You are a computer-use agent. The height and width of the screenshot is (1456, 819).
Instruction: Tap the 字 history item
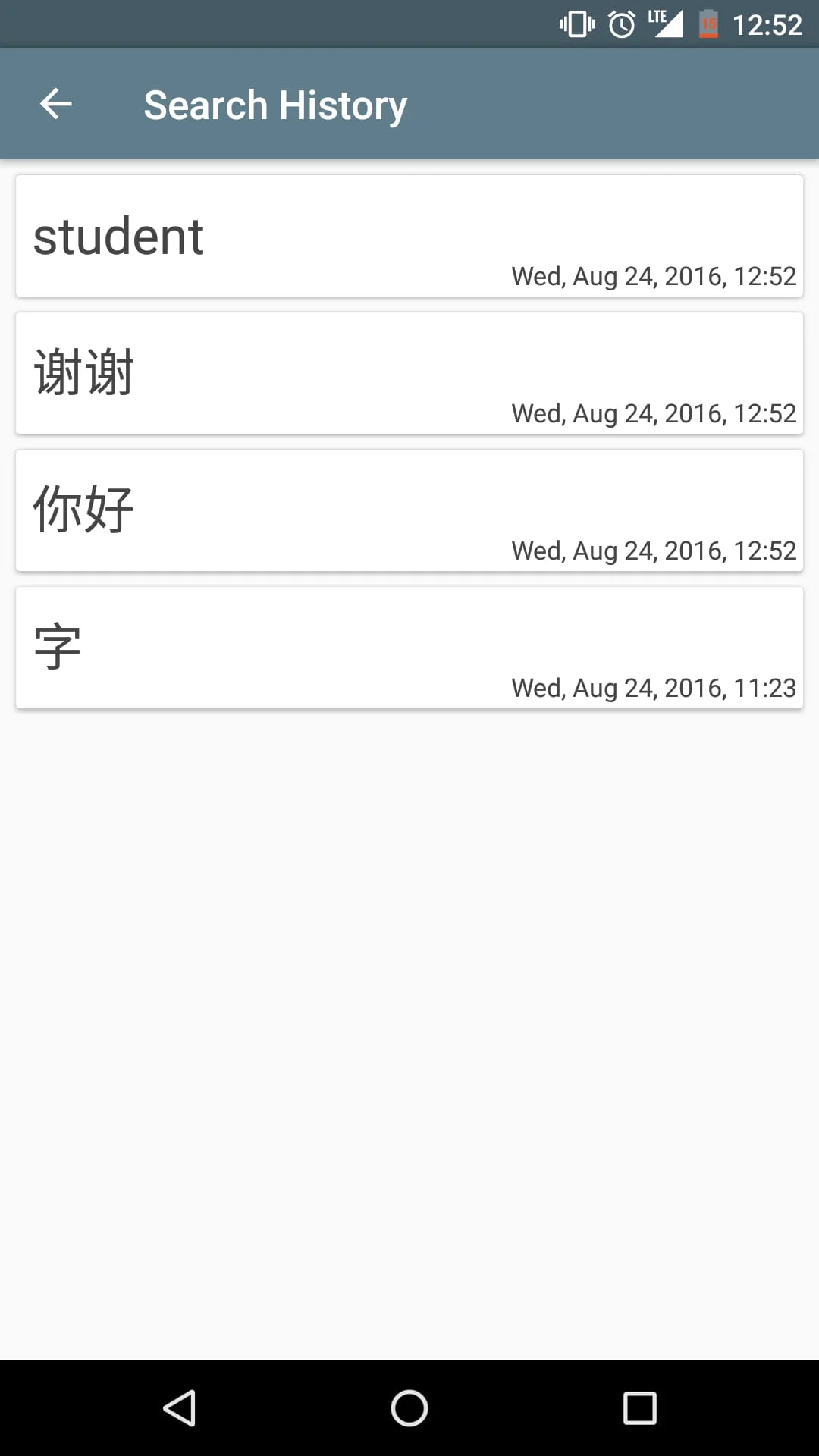point(409,648)
